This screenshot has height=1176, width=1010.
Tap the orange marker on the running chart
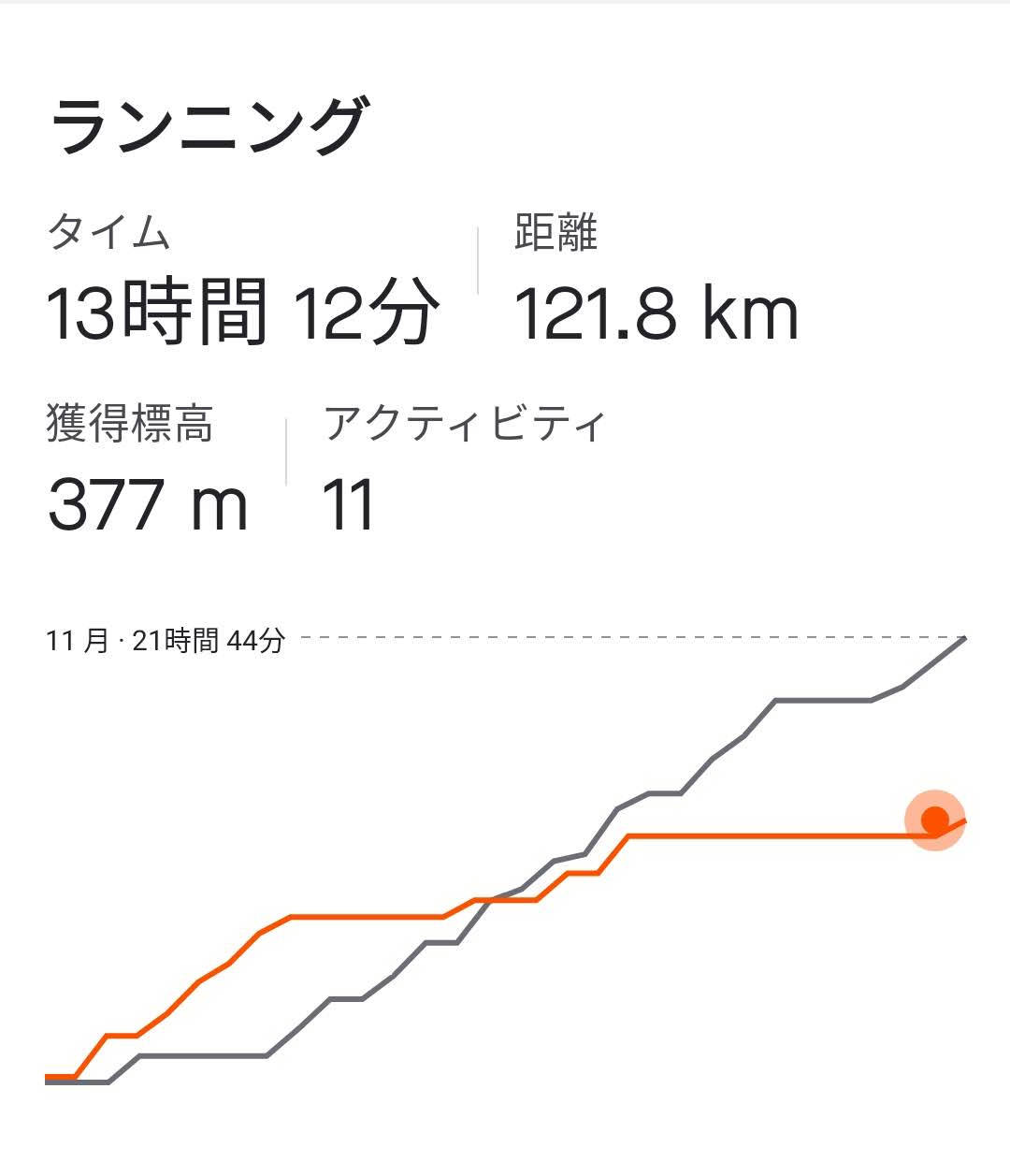point(934,820)
